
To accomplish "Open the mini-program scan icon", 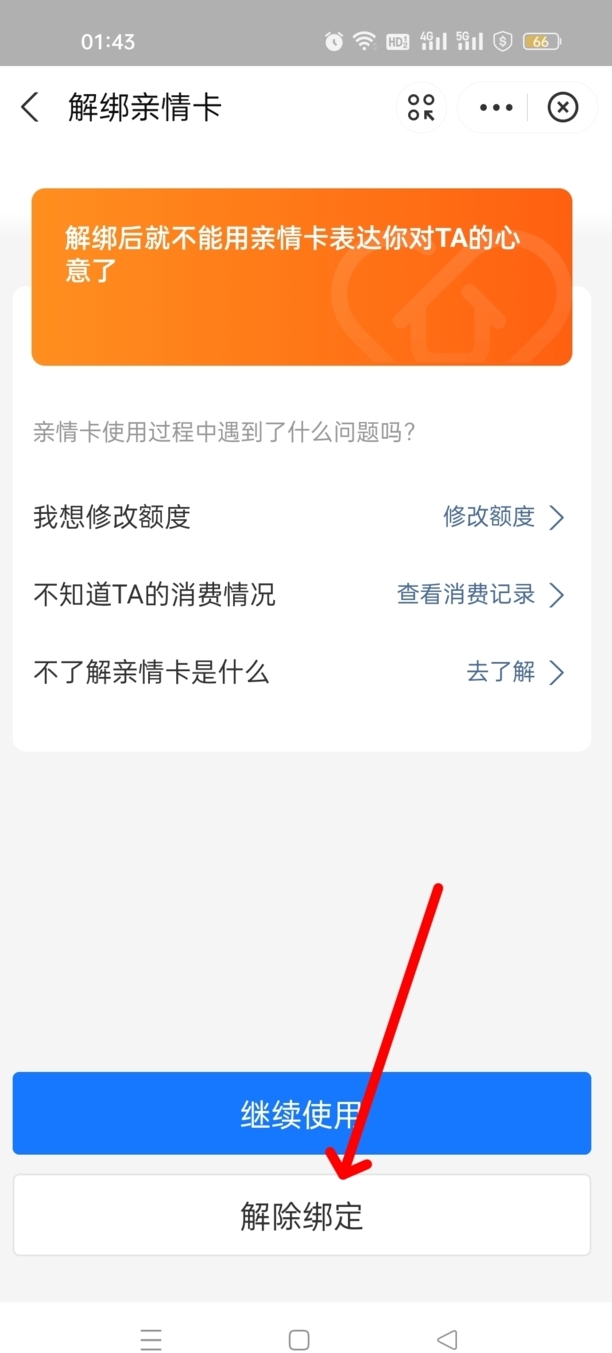I will pyautogui.click(x=421, y=107).
